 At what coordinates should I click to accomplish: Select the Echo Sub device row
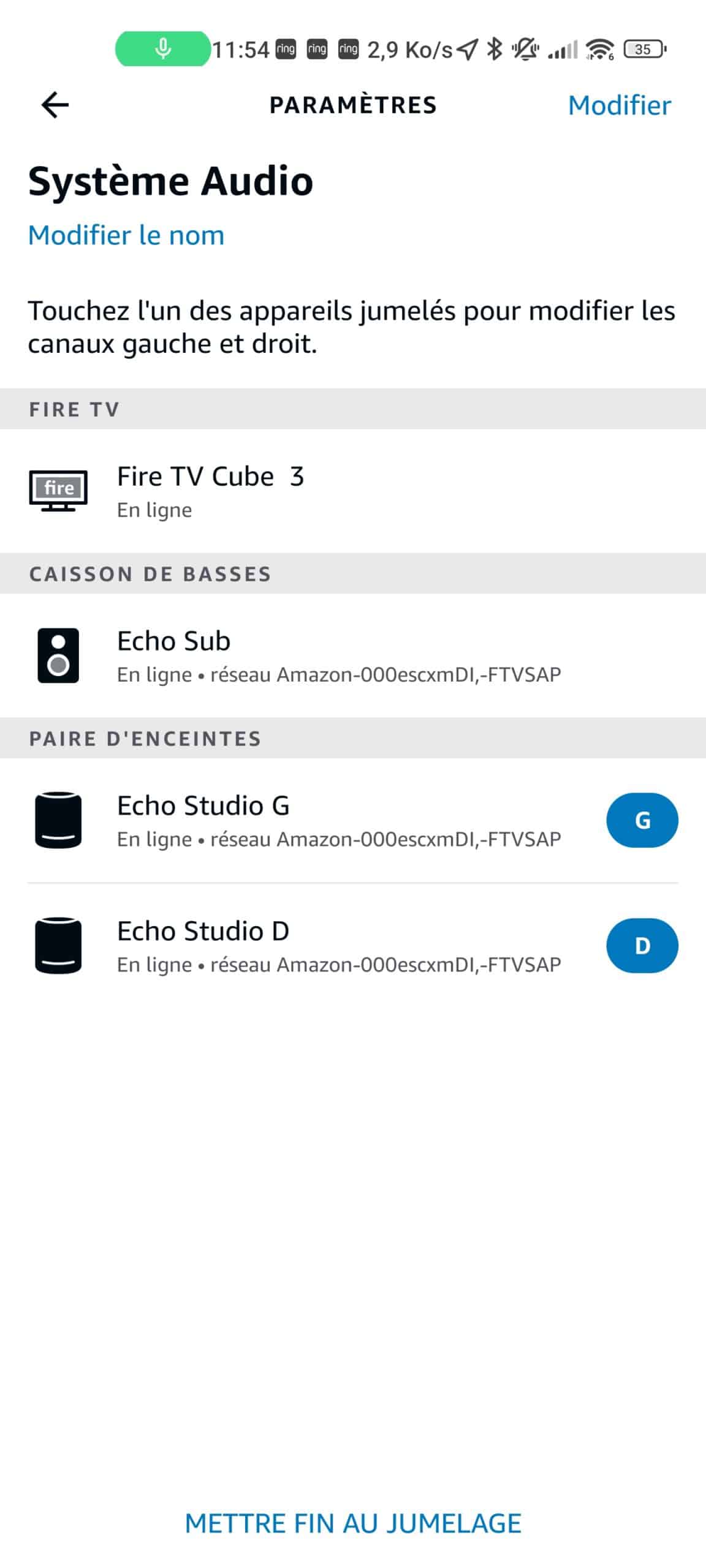[353, 655]
